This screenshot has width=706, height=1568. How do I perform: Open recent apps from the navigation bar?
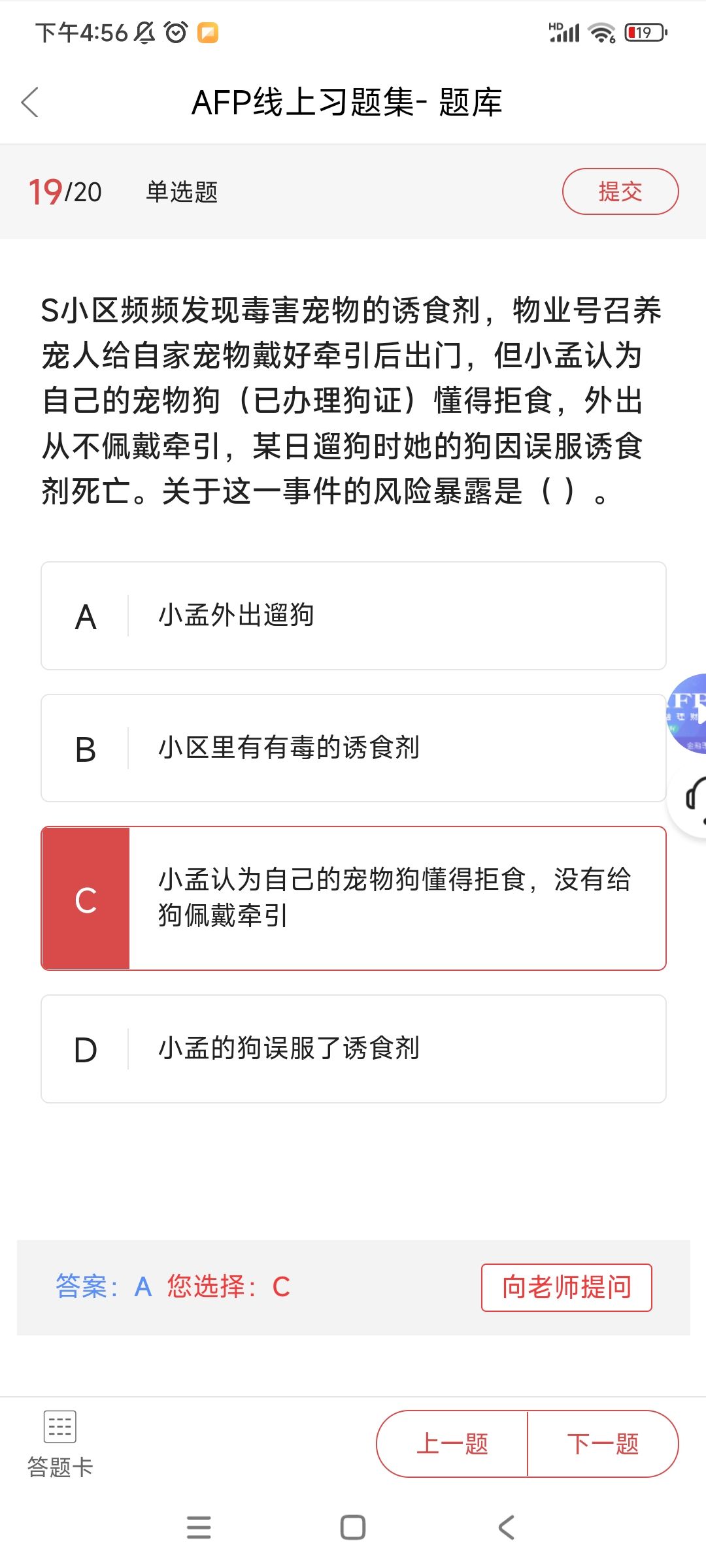[199, 1527]
